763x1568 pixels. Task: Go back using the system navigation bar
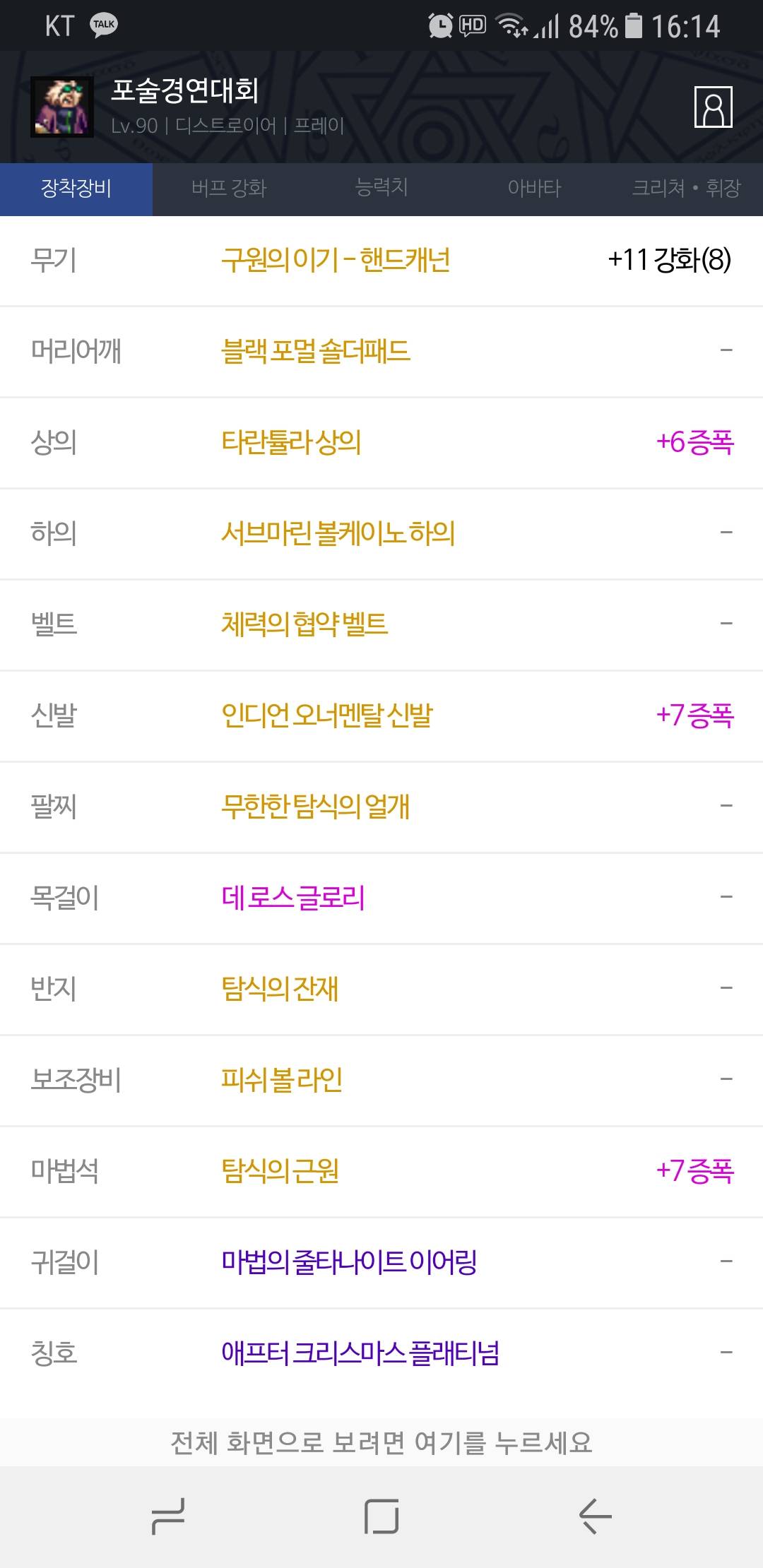point(595,1516)
